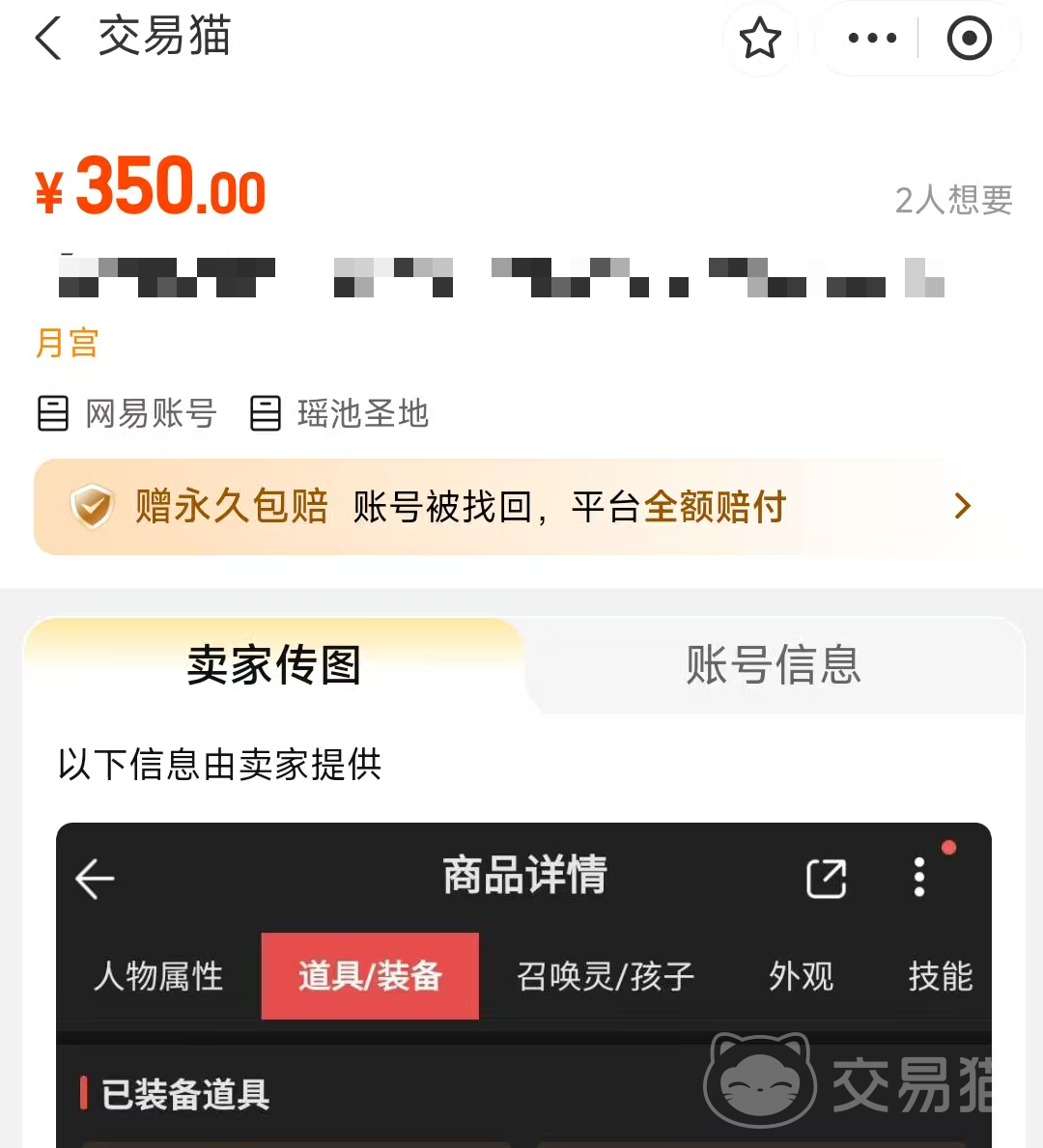
Task: Open the three-dot mini-program menu
Action: [871, 40]
